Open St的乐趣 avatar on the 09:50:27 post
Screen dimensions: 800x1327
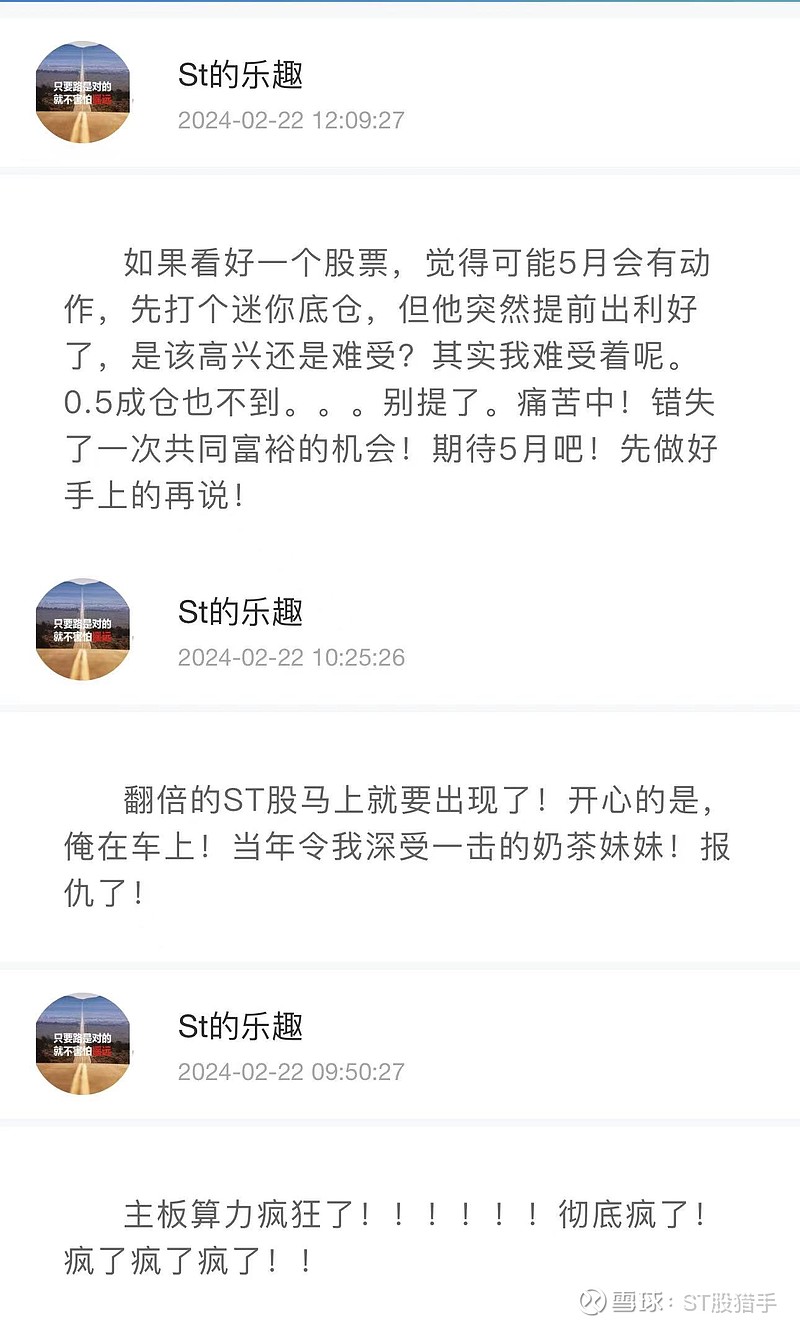83,1044
